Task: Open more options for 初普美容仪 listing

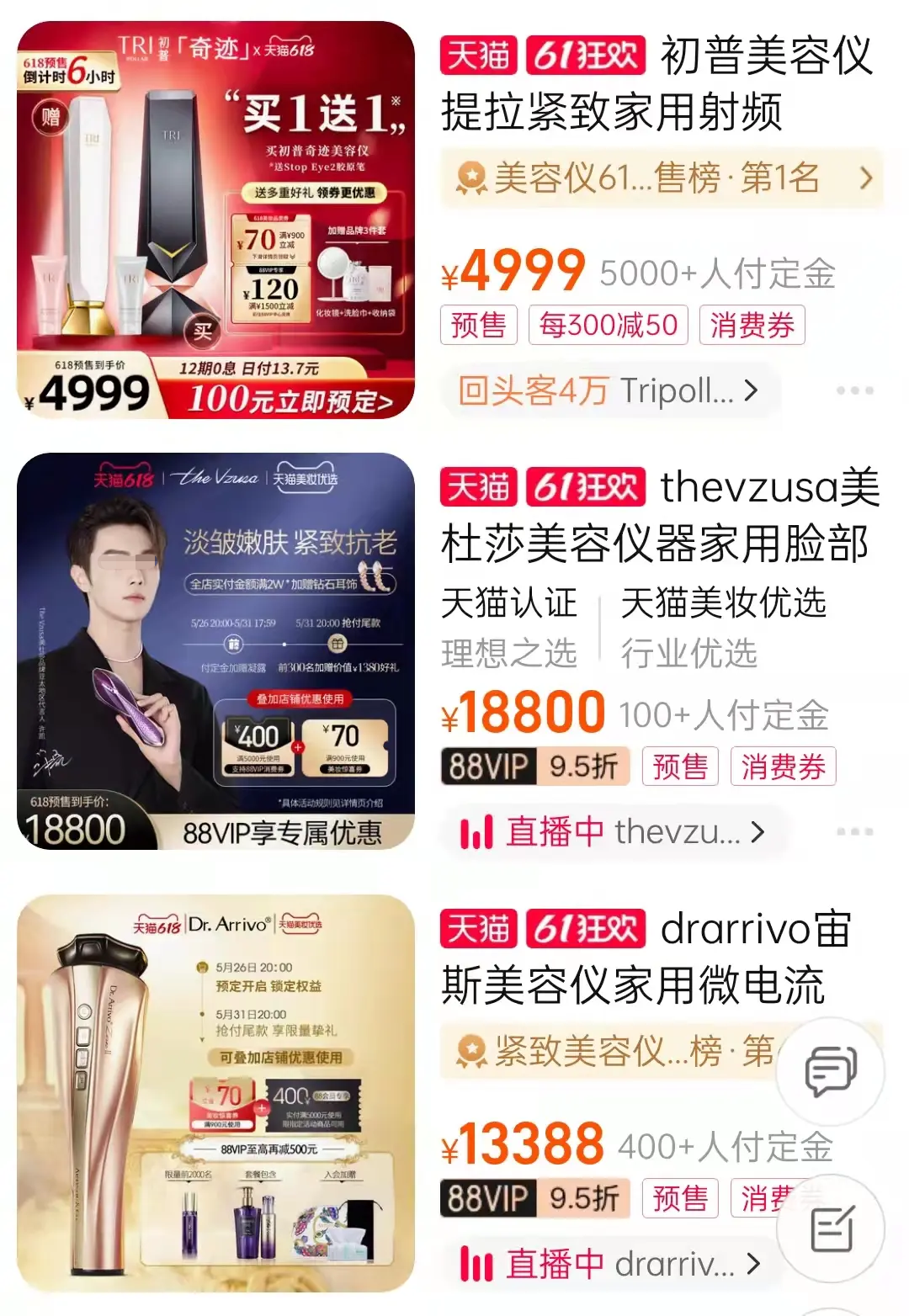Action: click(854, 391)
